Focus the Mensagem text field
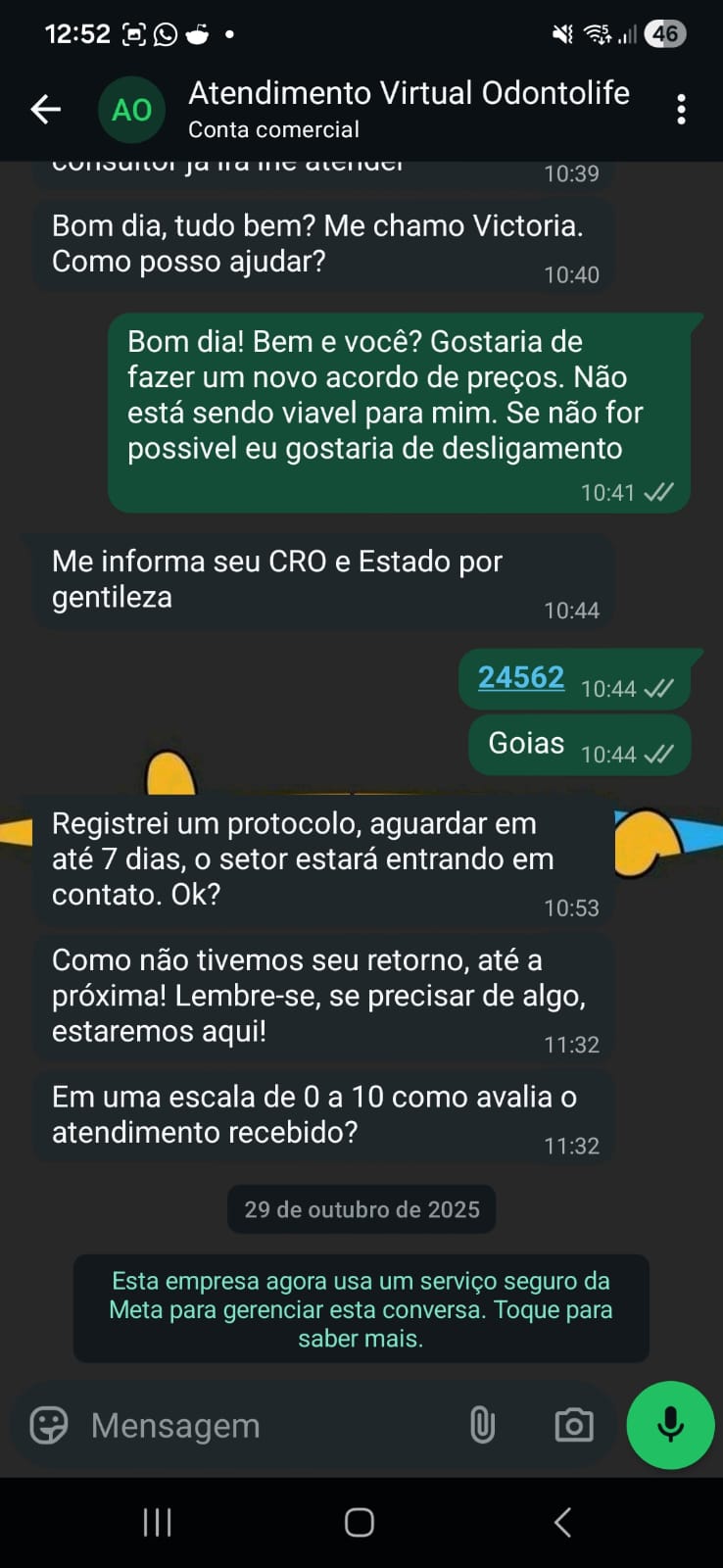 click(x=265, y=1426)
